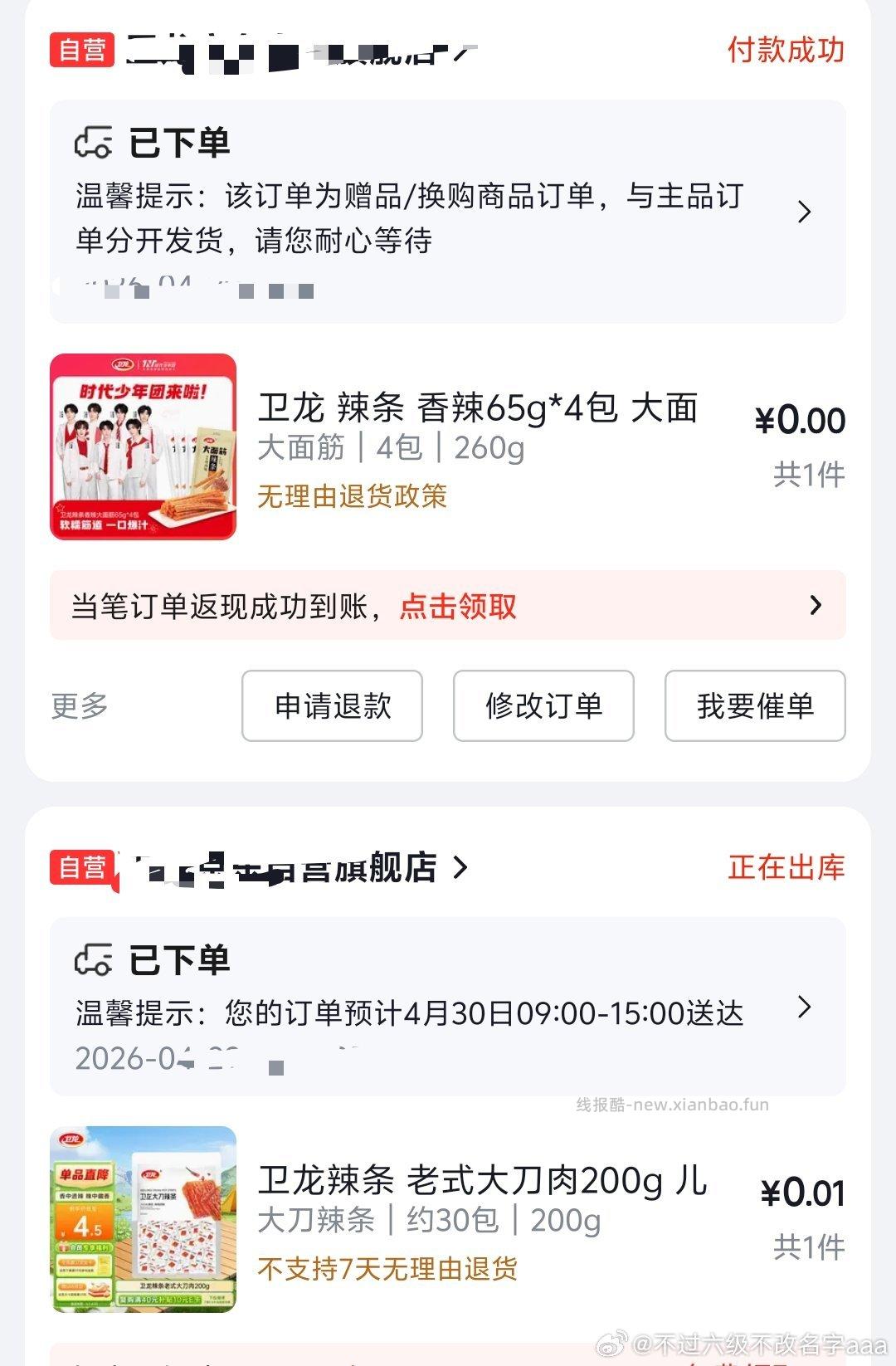The height and width of the screenshot is (1366, 896).
Task: Select the 卫龙 辣条 香辣65g product title
Action: (x=480, y=408)
